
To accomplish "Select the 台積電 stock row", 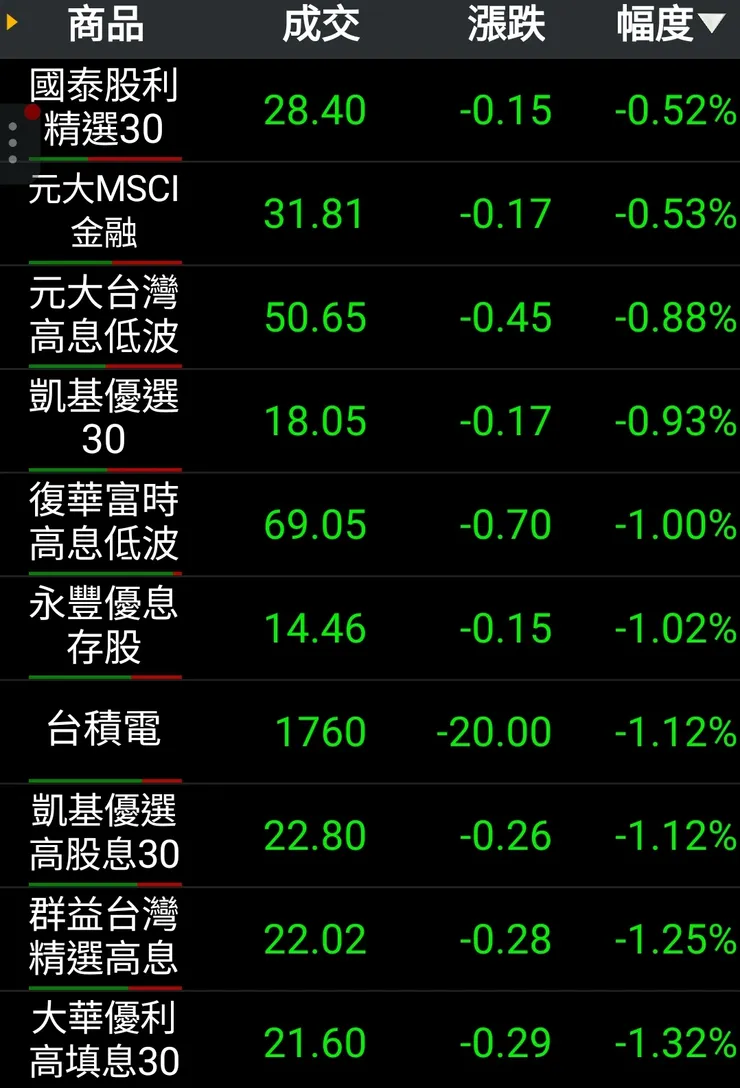I will point(105,731).
